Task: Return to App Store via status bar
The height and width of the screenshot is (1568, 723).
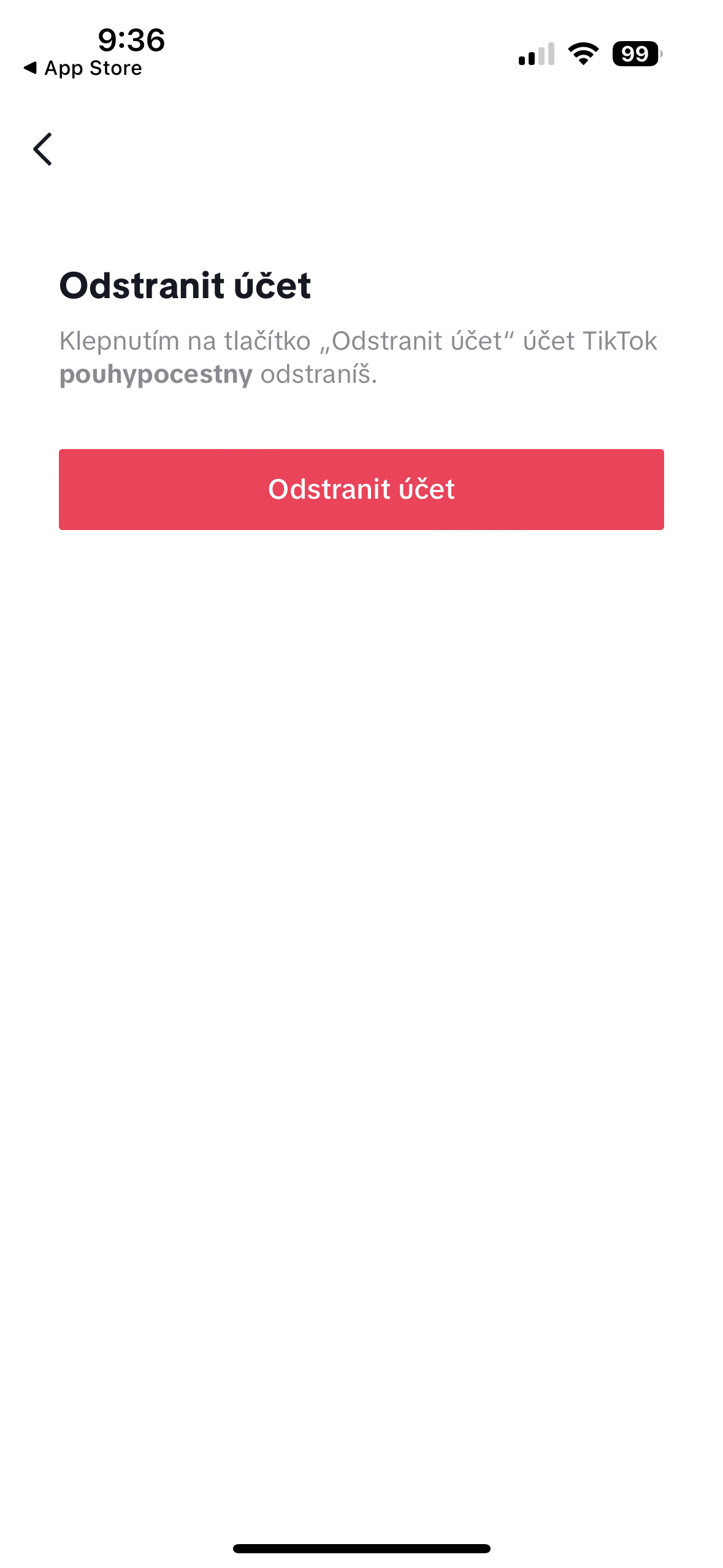Action: (83, 68)
